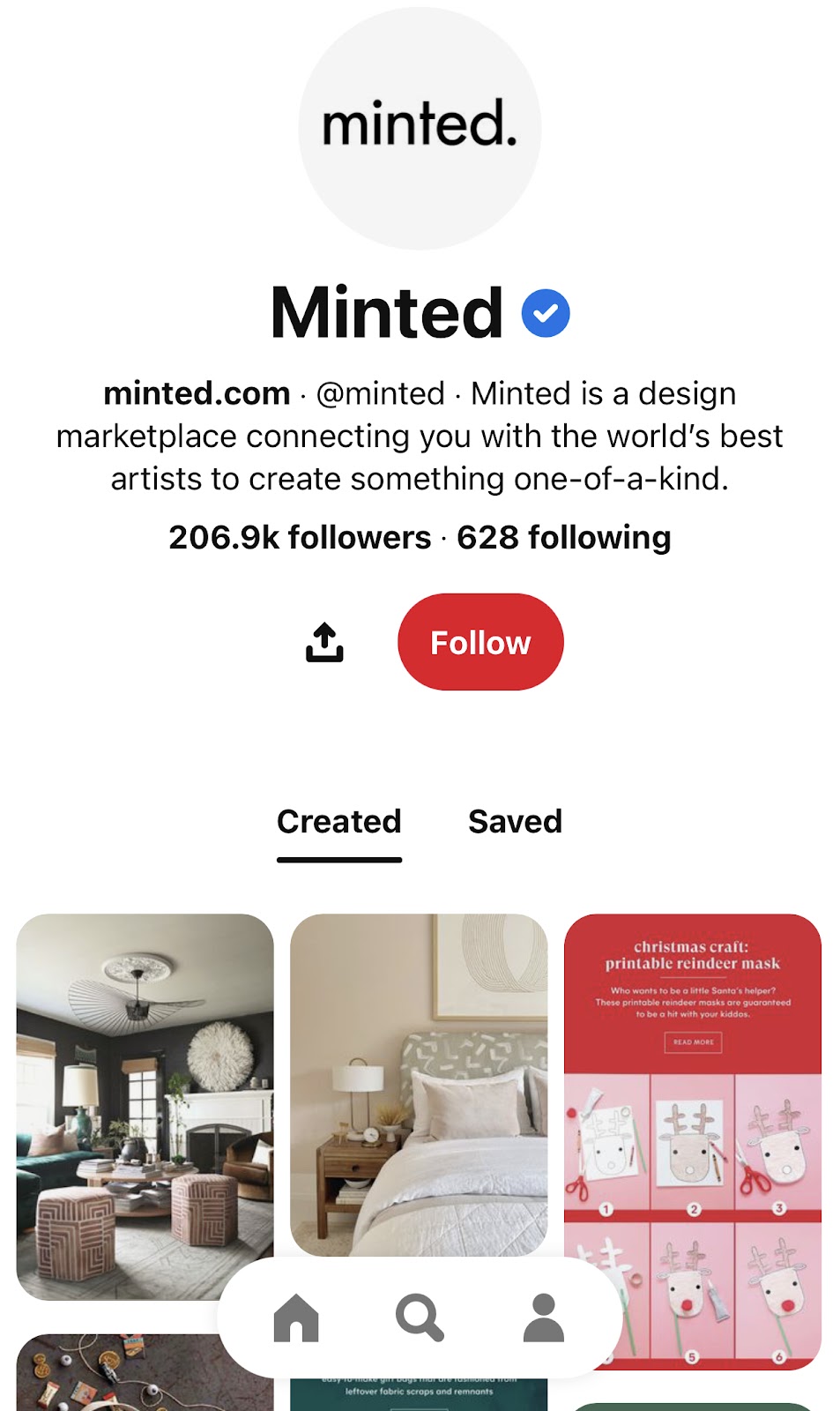This screenshot has height=1411, width=840.
Task: View the neutral bedroom pin
Action: tap(419, 1076)
